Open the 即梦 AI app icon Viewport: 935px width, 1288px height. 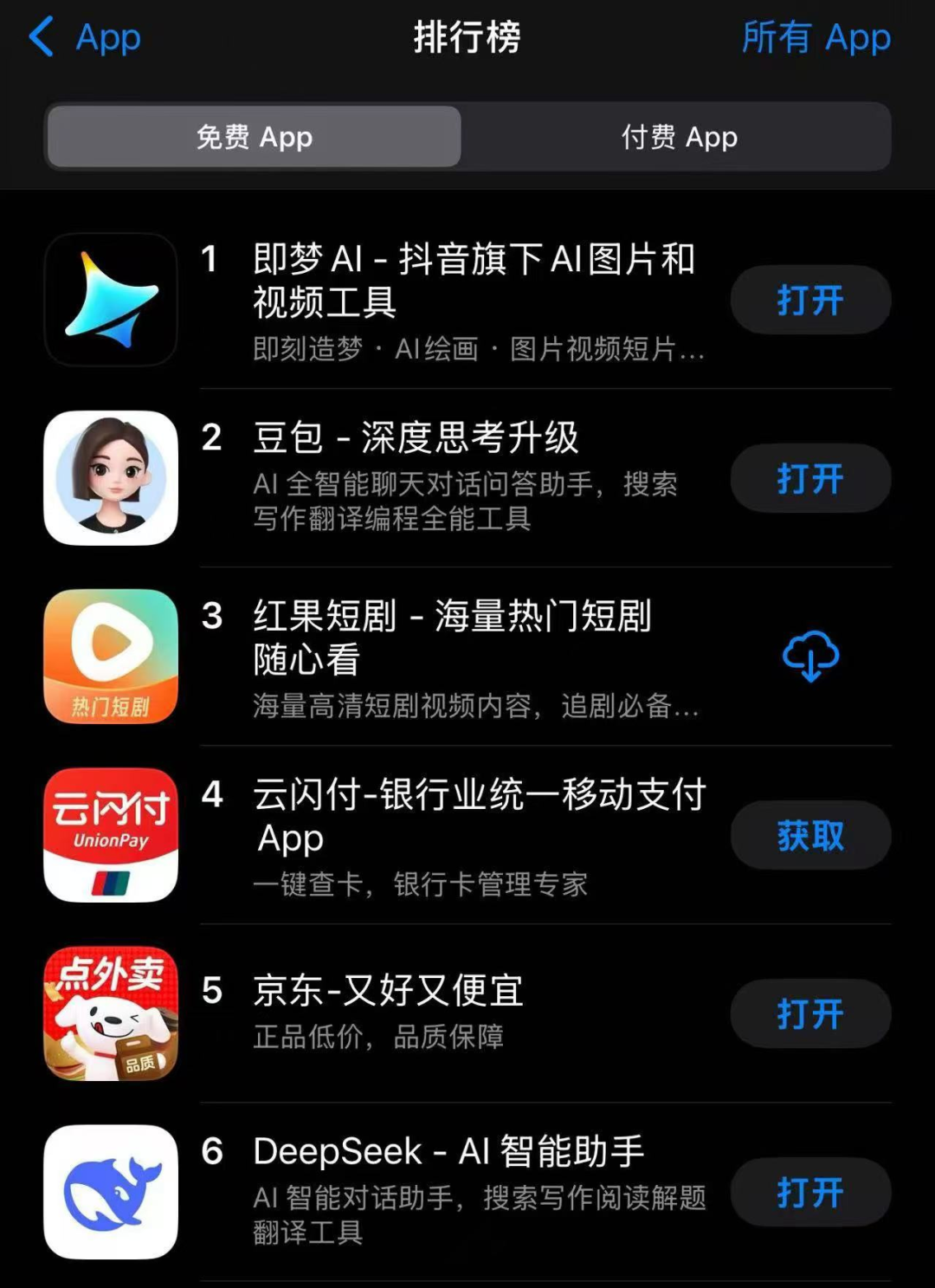(109, 300)
